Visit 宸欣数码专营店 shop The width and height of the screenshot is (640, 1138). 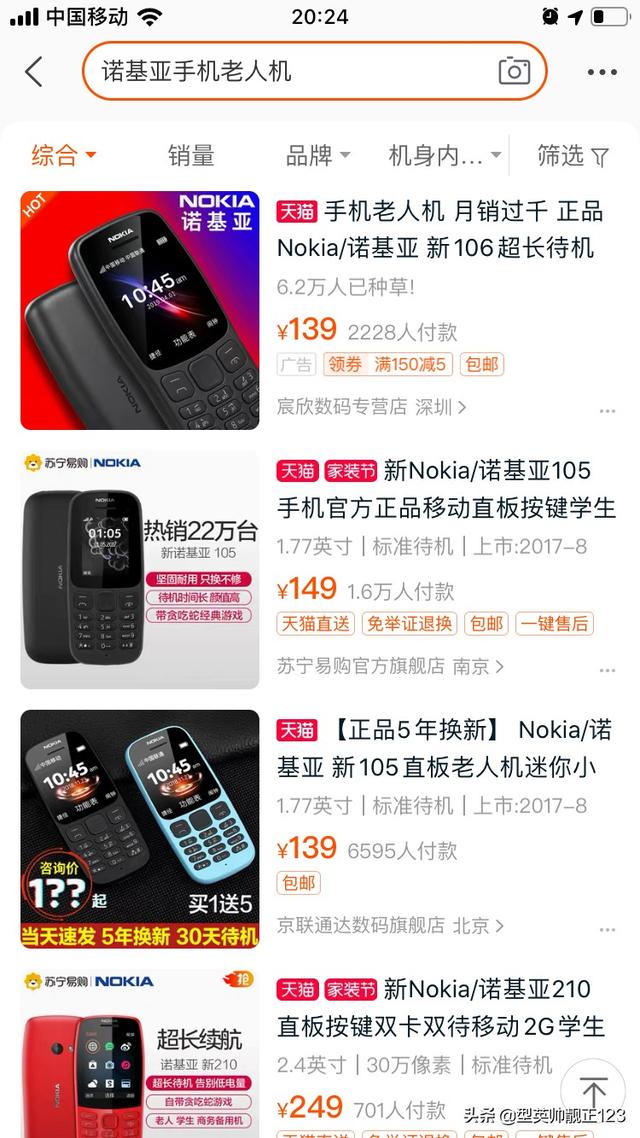[x=371, y=407]
